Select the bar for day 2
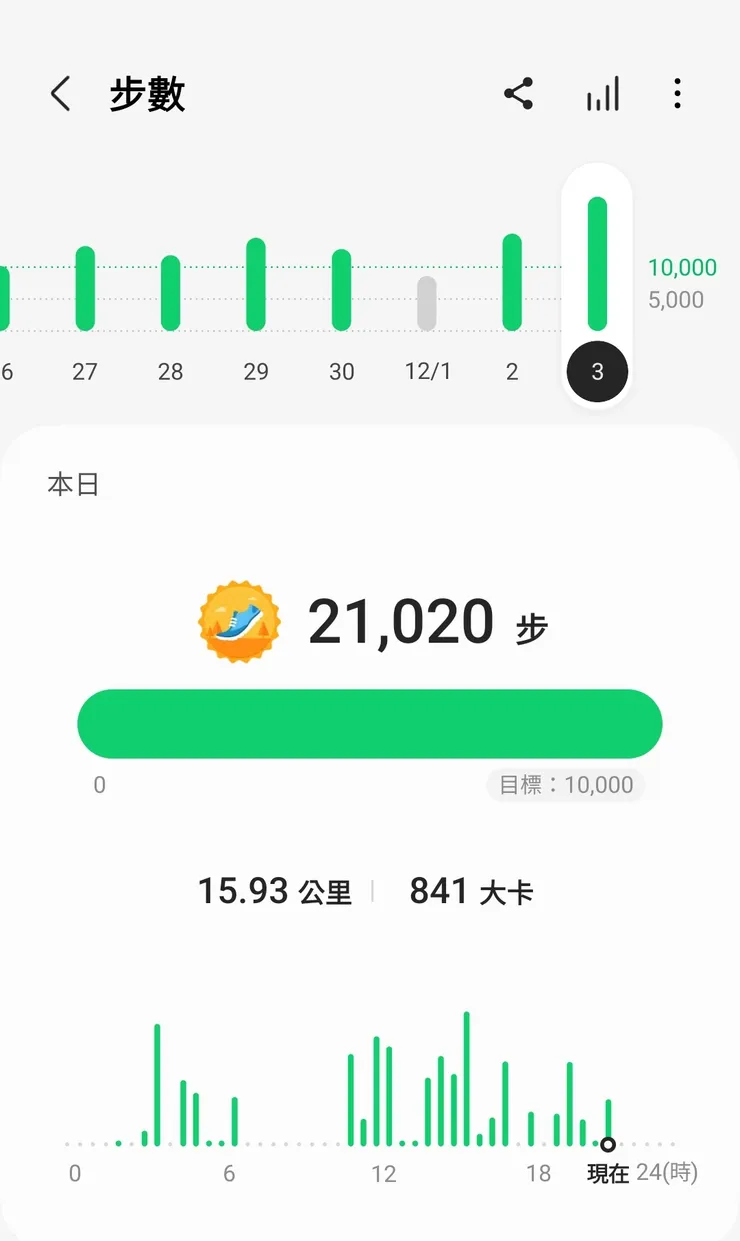The height and width of the screenshot is (1241, 740). 512,280
